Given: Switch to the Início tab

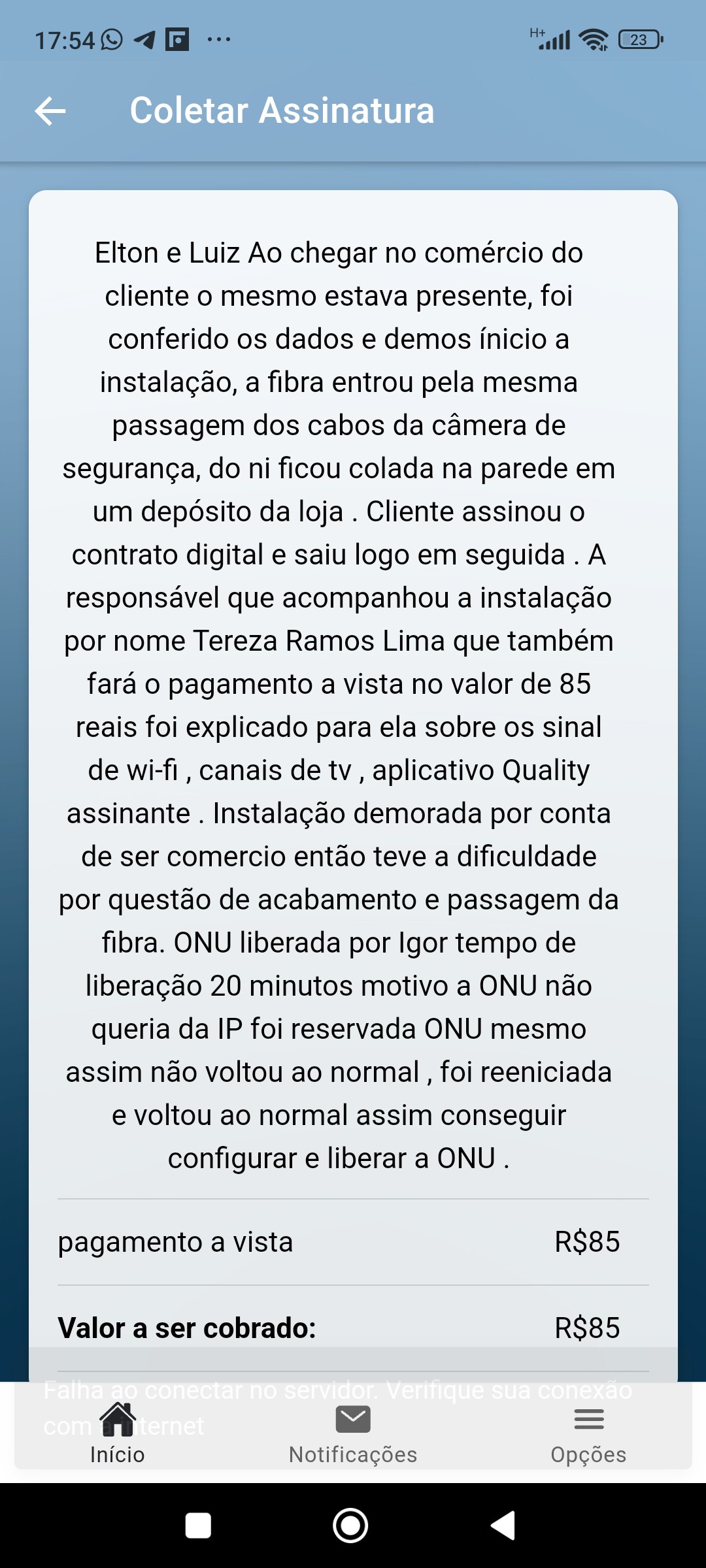Looking at the screenshot, I should tap(118, 1433).
